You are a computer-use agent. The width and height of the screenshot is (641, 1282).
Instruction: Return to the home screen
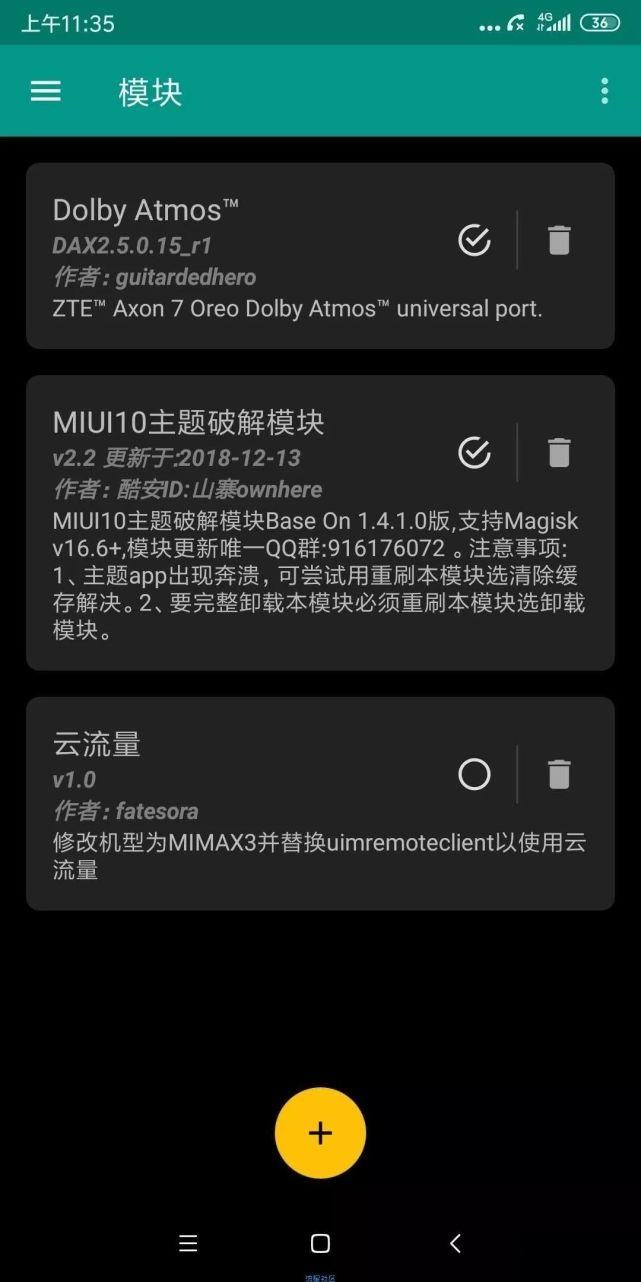pyautogui.click(x=320, y=1243)
